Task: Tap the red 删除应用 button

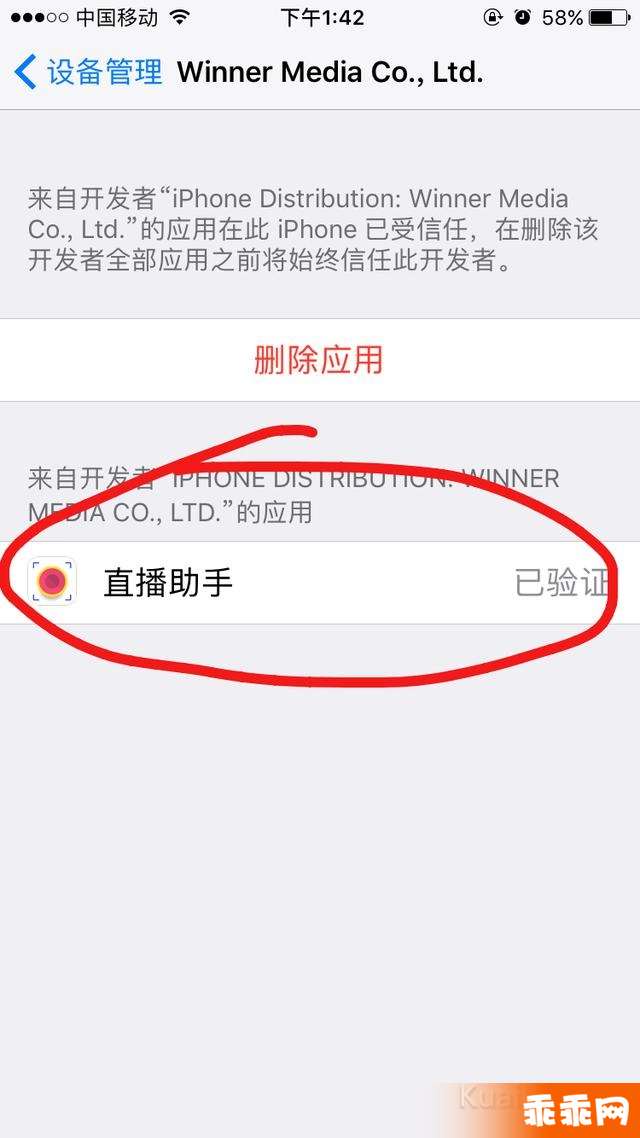Action: pyautogui.click(x=320, y=360)
